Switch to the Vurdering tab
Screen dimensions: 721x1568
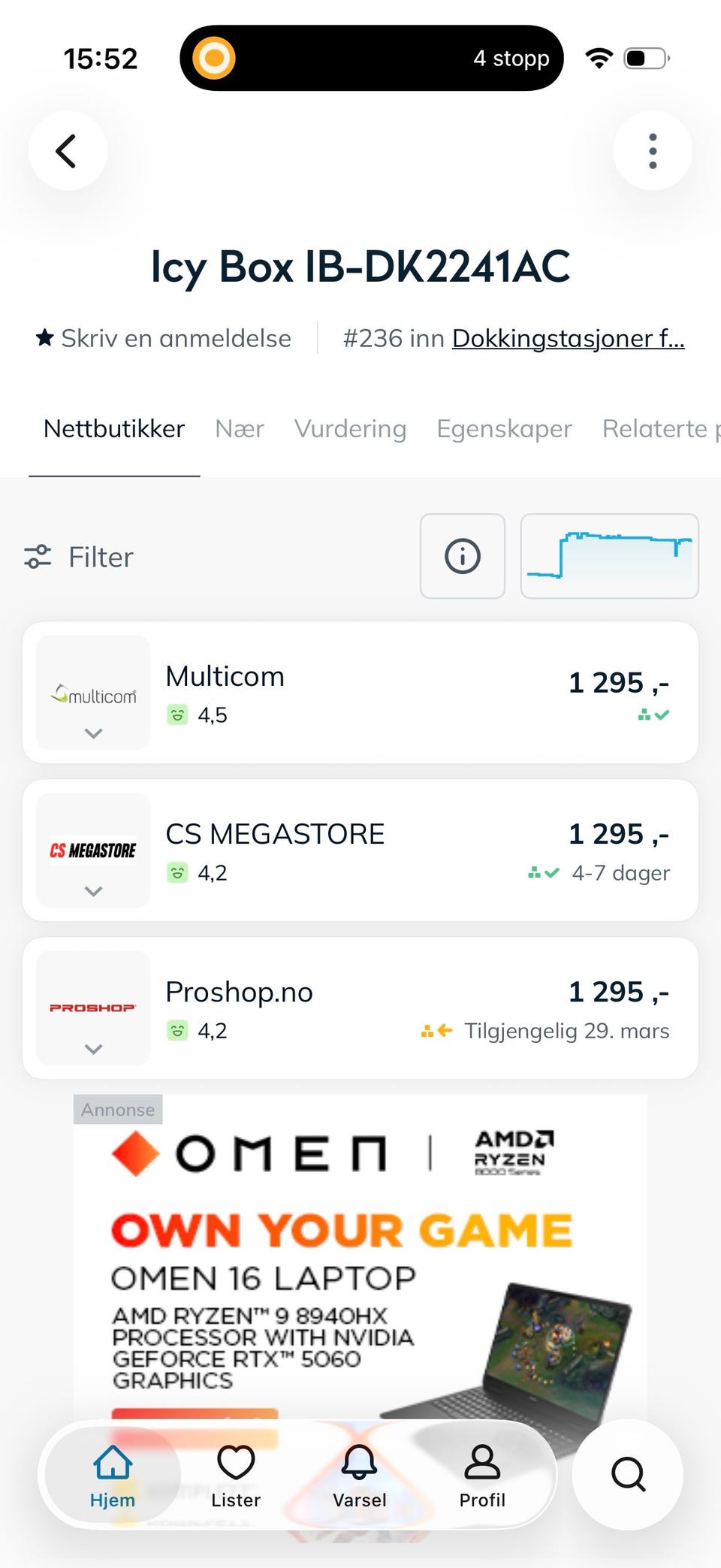(x=350, y=428)
